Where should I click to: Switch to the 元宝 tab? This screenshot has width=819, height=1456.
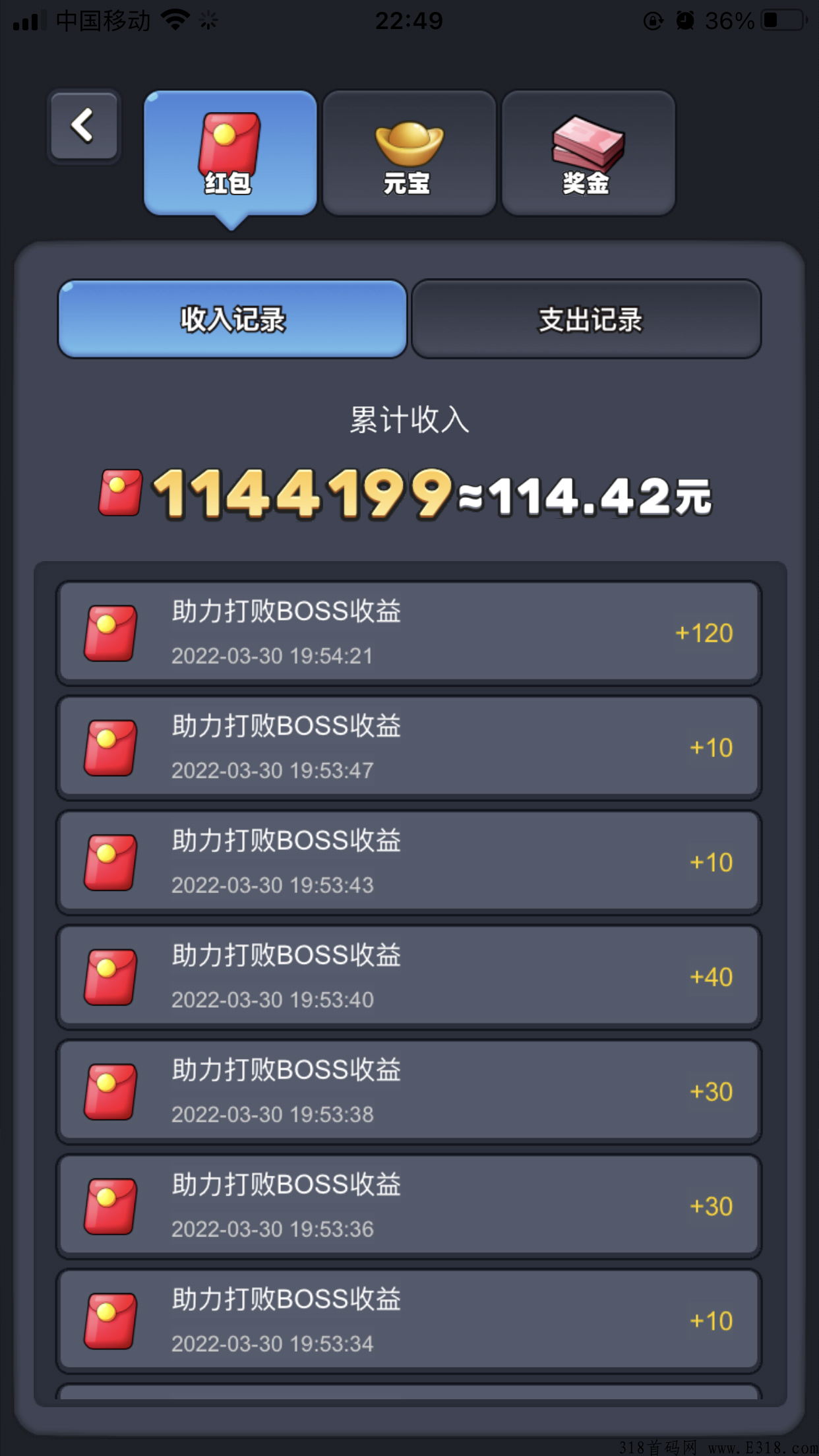pos(409,153)
